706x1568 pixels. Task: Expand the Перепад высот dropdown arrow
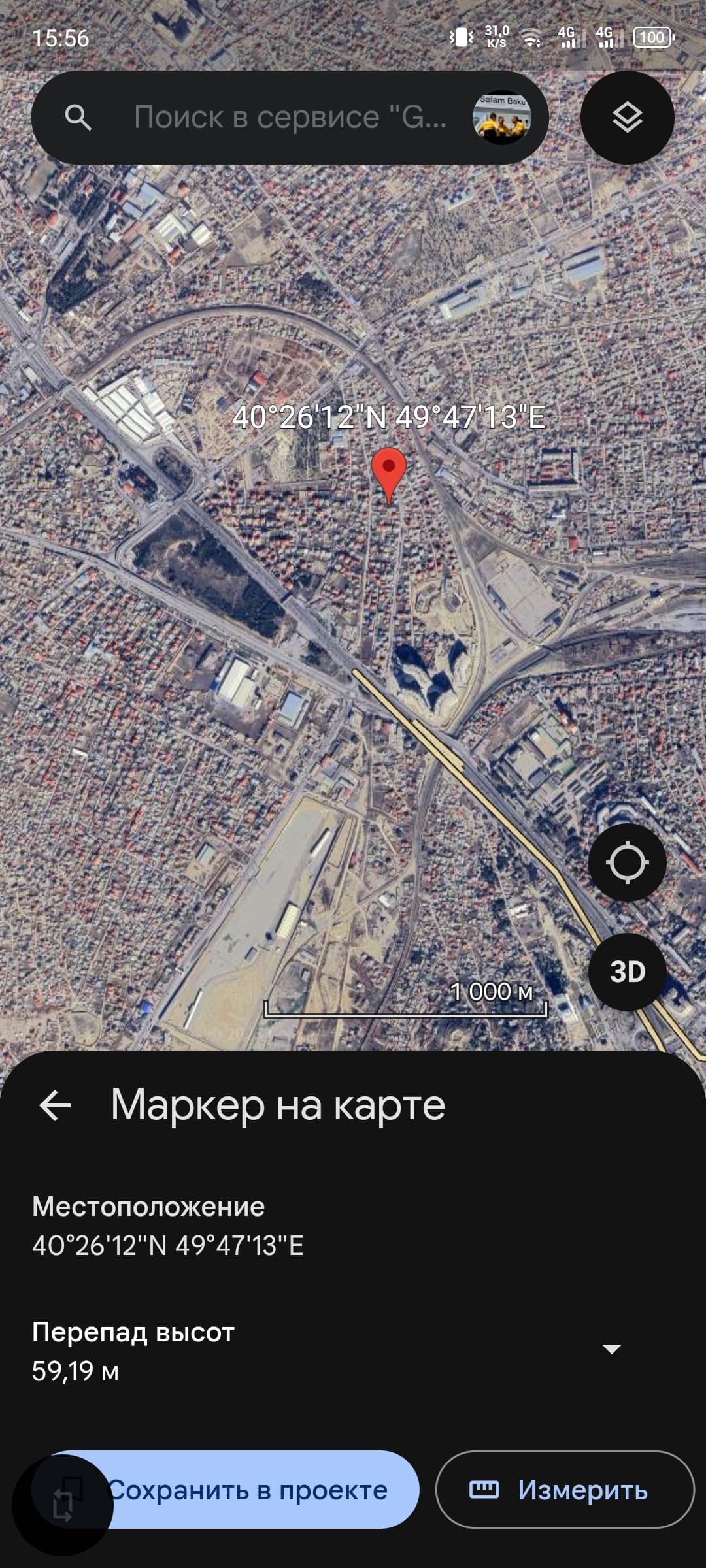[x=611, y=1349]
